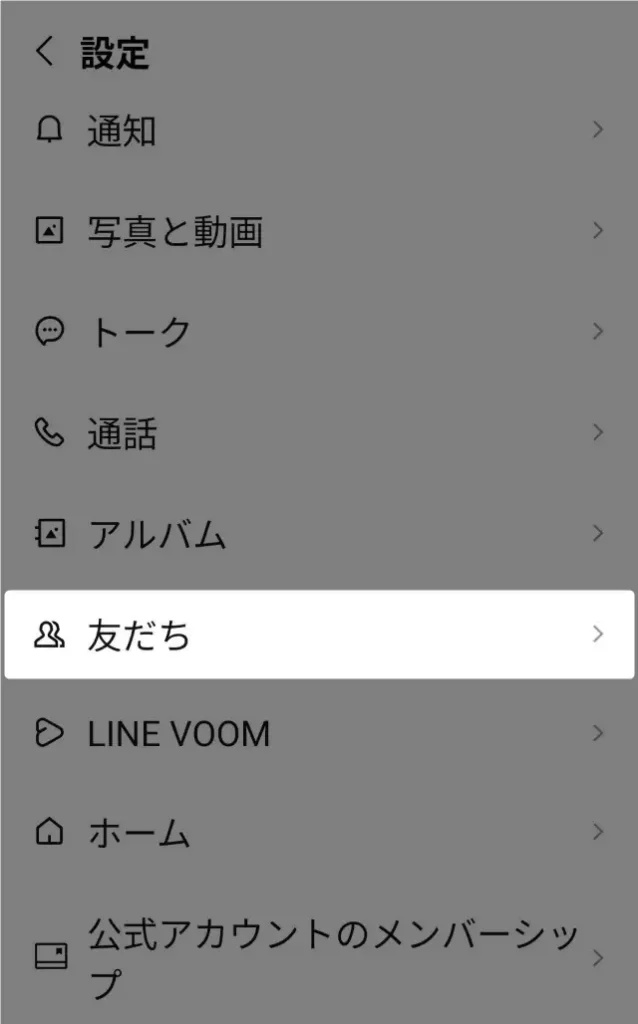This screenshot has width=638, height=1024.
Task: Open 公式アカウントのメンバーシップ
Action: click(x=319, y=957)
